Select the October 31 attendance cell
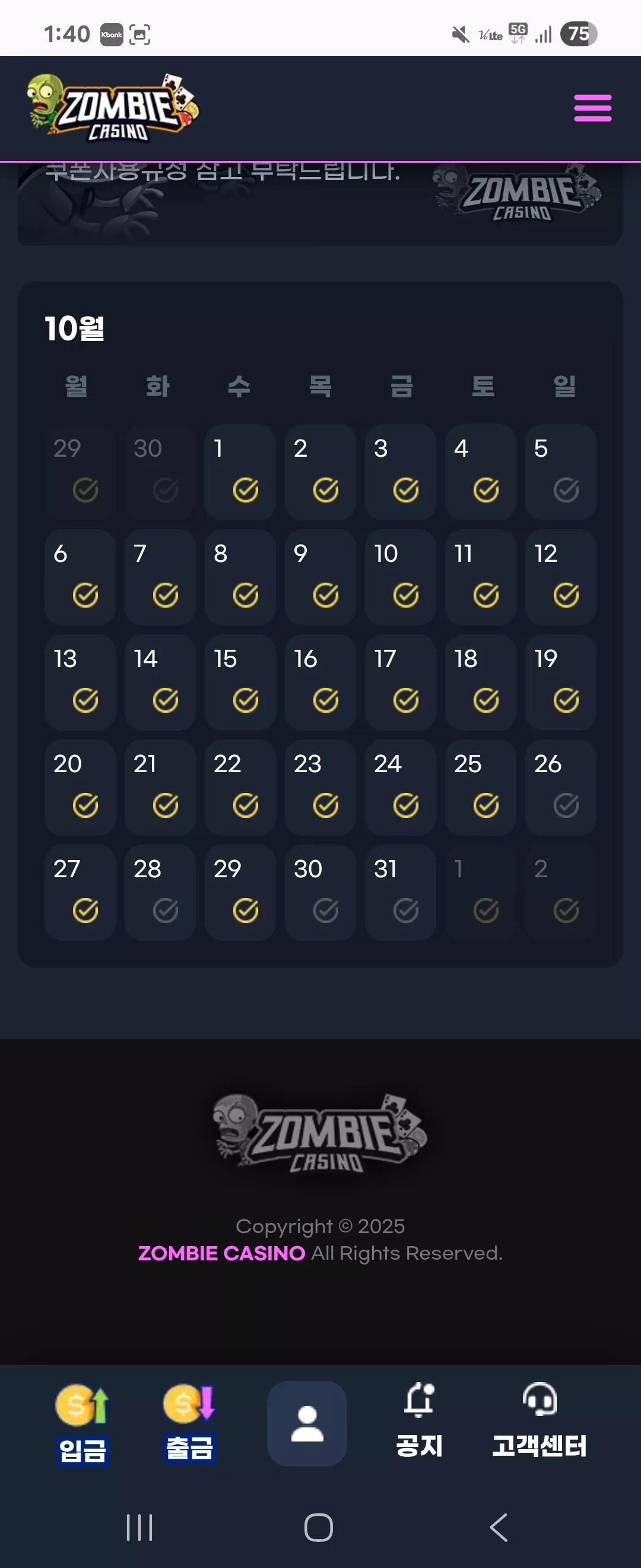641x1568 pixels. [401, 892]
